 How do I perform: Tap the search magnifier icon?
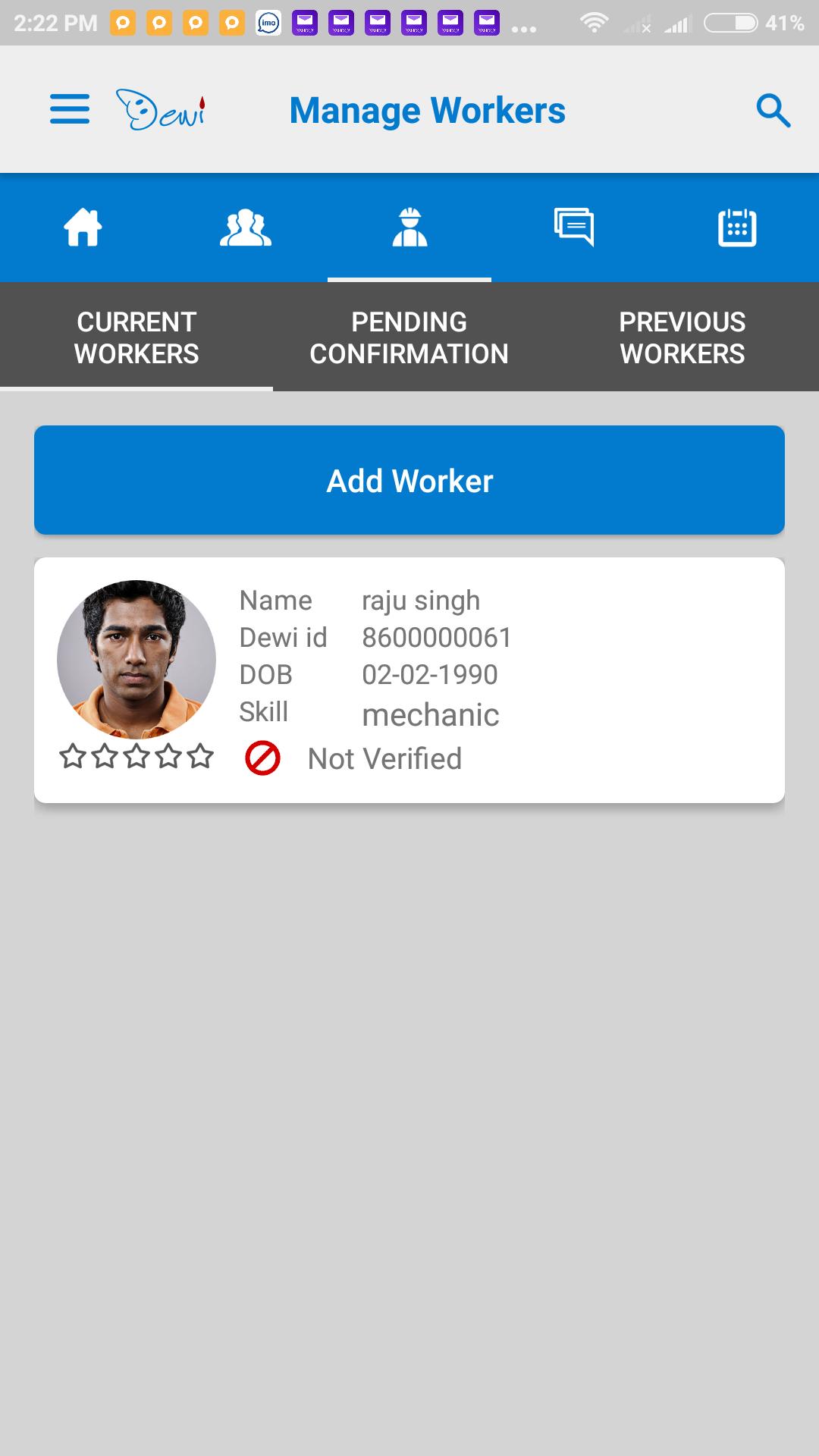coord(773,111)
